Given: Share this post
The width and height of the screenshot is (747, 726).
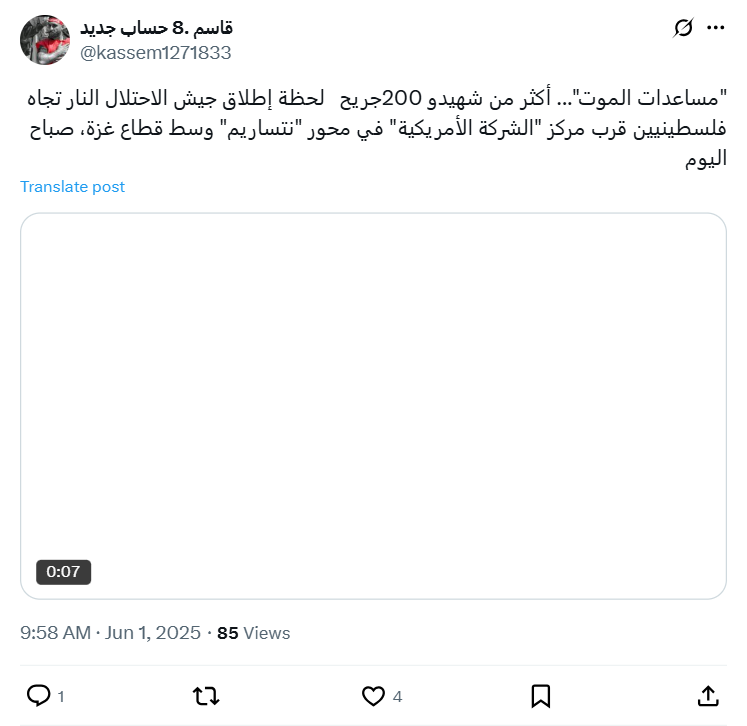Looking at the screenshot, I should point(707,695).
